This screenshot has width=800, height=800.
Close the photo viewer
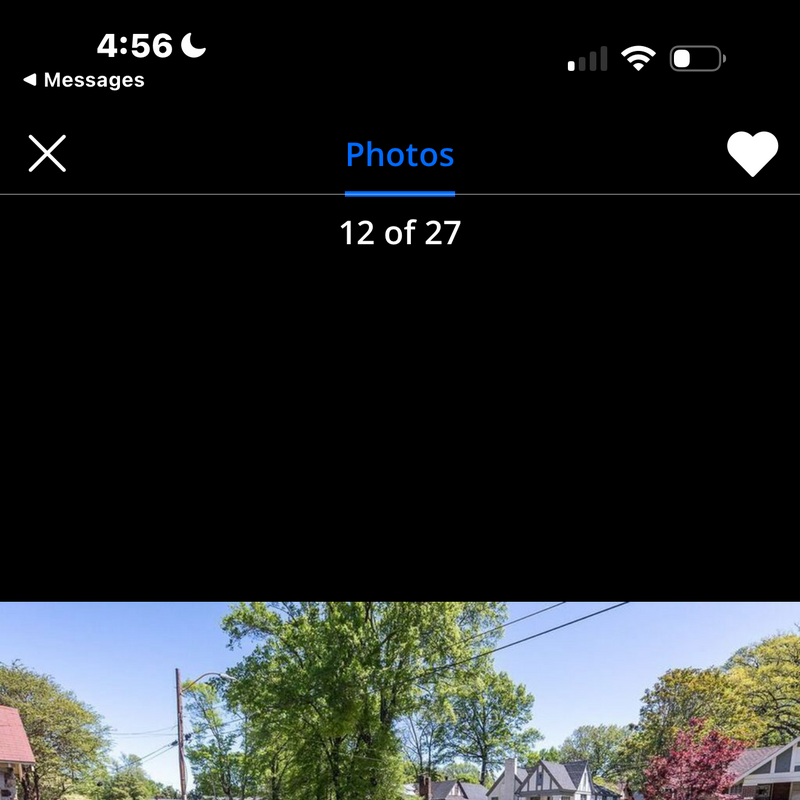point(47,154)
